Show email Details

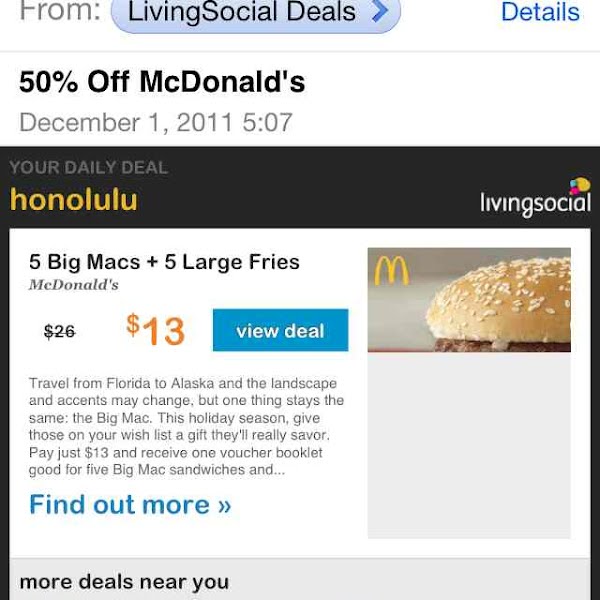[539, 13]
